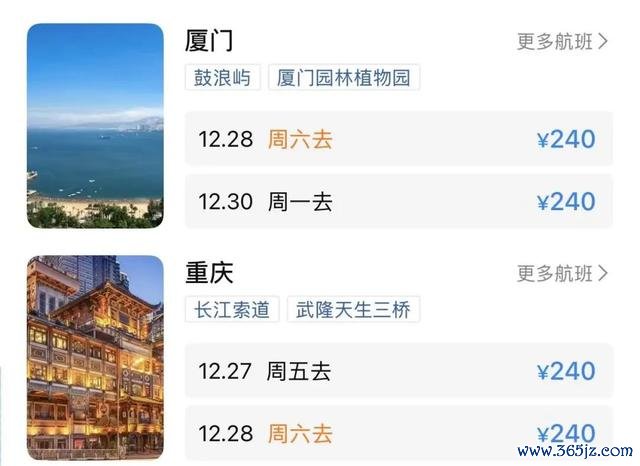Choose the 重庆 12.27 周五去 flight
Image resolution: width=640 pixels, height=466 pixels.
click(399, 371)
